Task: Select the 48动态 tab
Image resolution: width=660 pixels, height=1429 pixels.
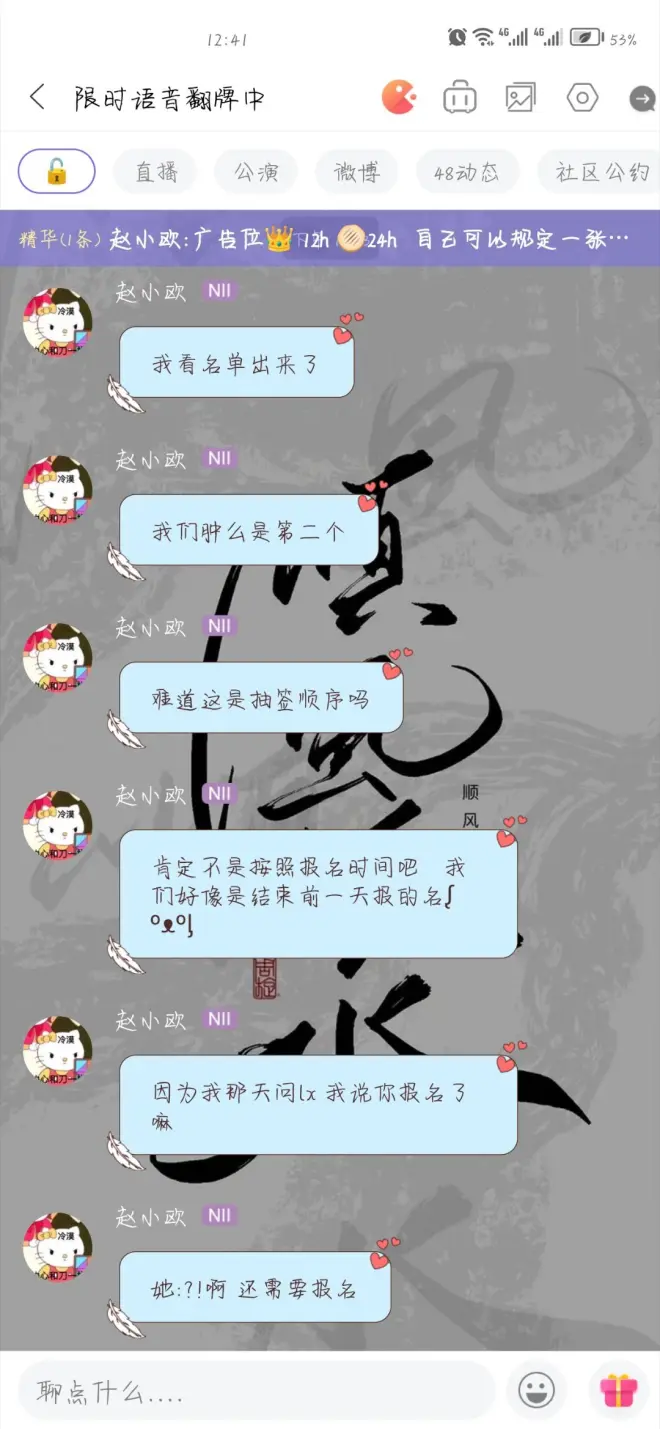Action: pos(466,172)
